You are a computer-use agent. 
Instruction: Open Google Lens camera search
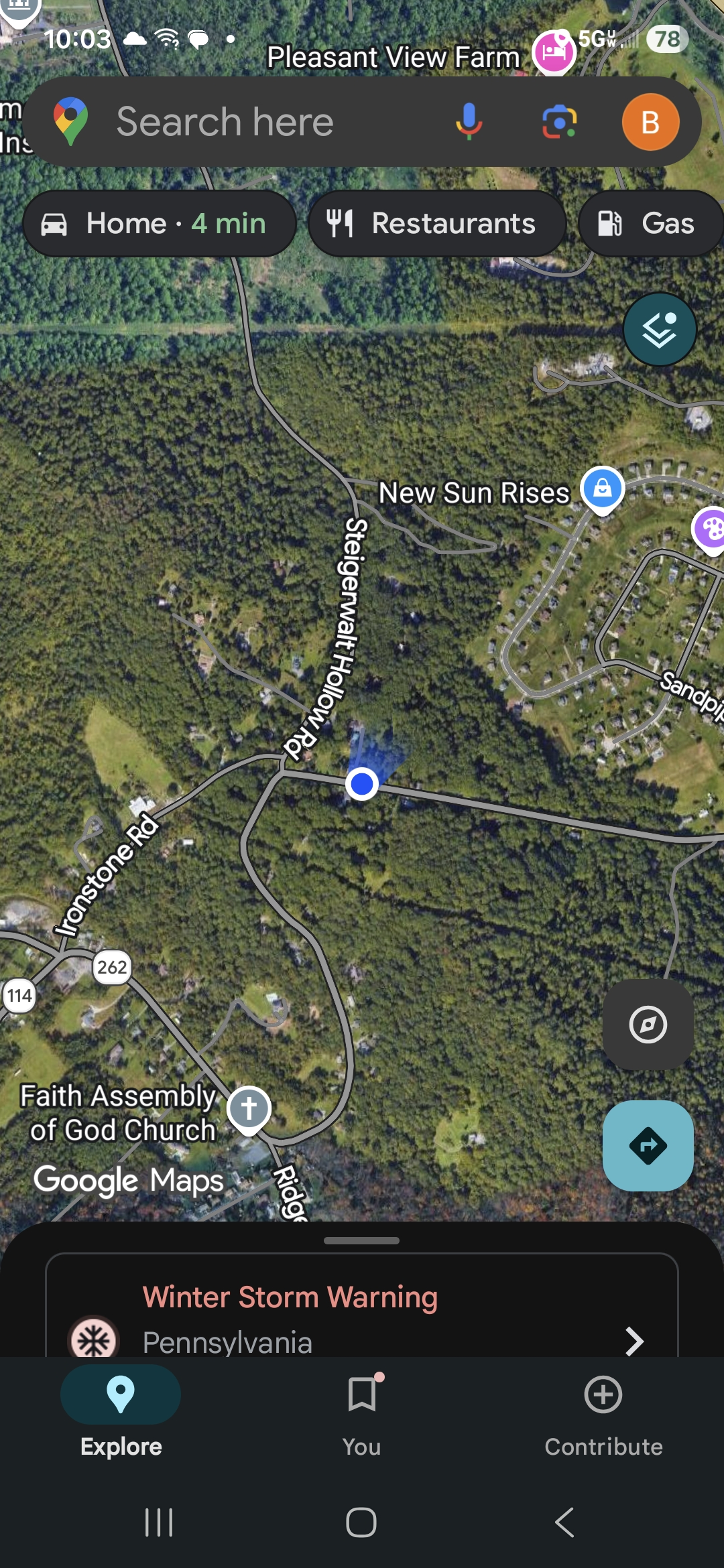559,122
